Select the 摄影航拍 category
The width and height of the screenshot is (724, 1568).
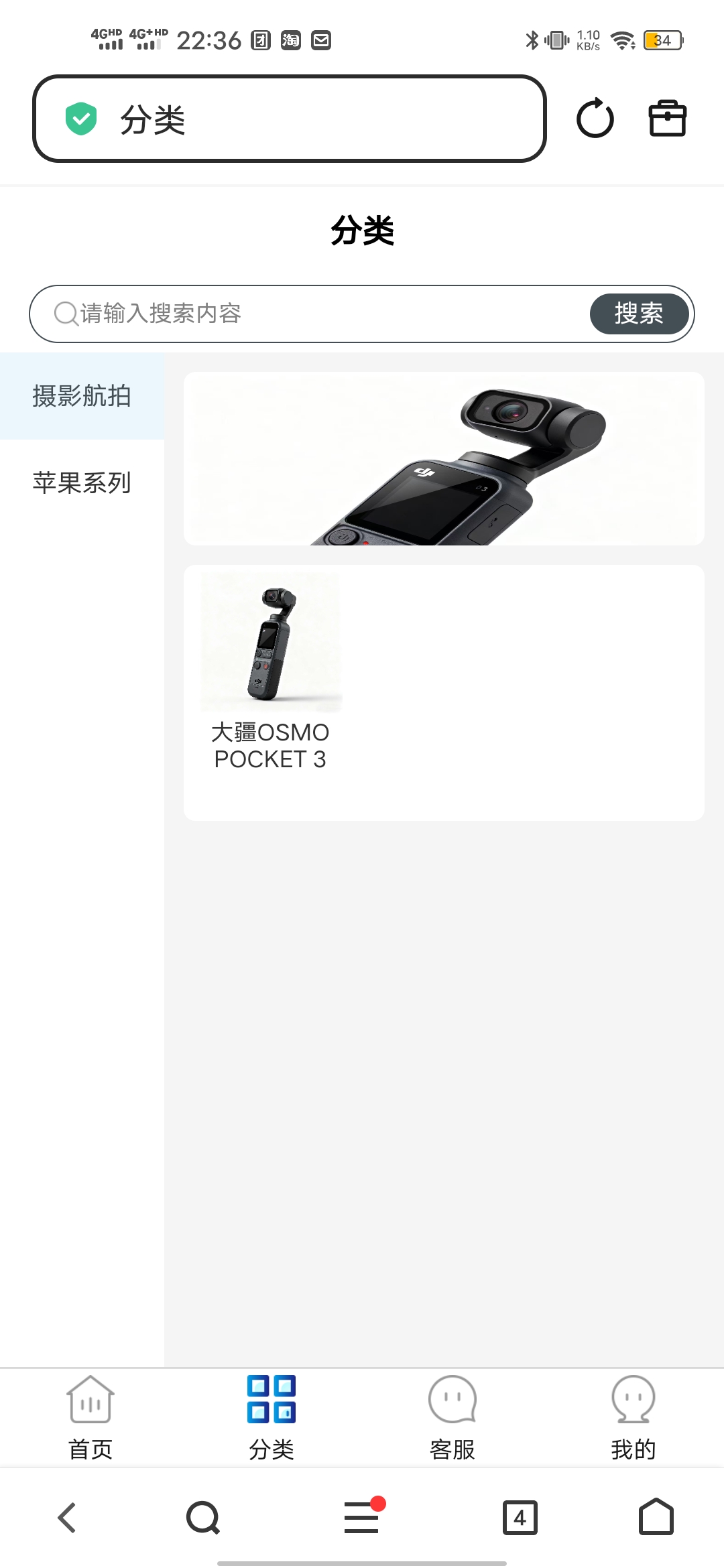click(82, 396)
